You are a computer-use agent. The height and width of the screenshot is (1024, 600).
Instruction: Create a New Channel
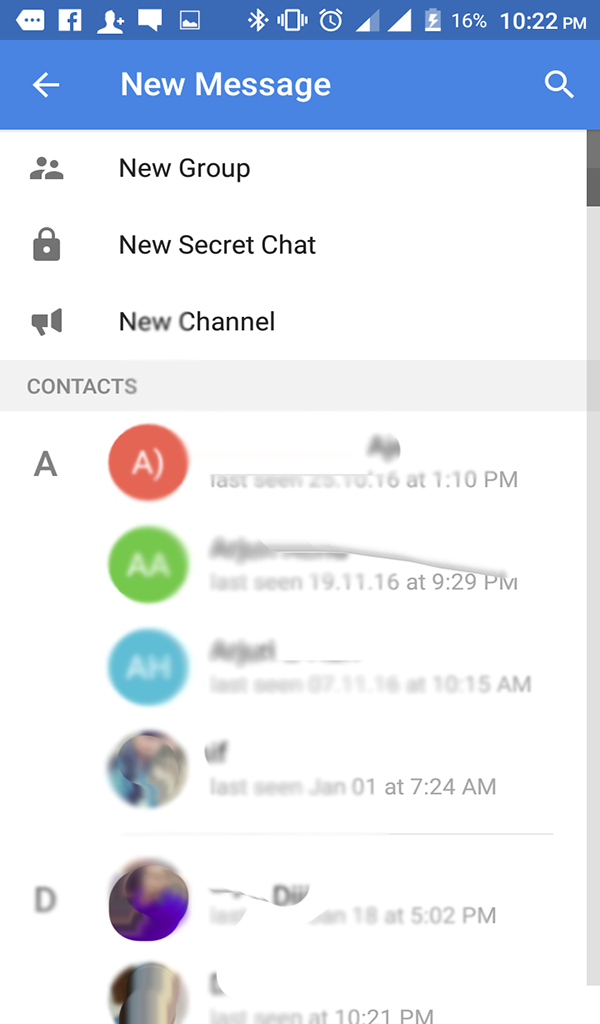(196, 322)
